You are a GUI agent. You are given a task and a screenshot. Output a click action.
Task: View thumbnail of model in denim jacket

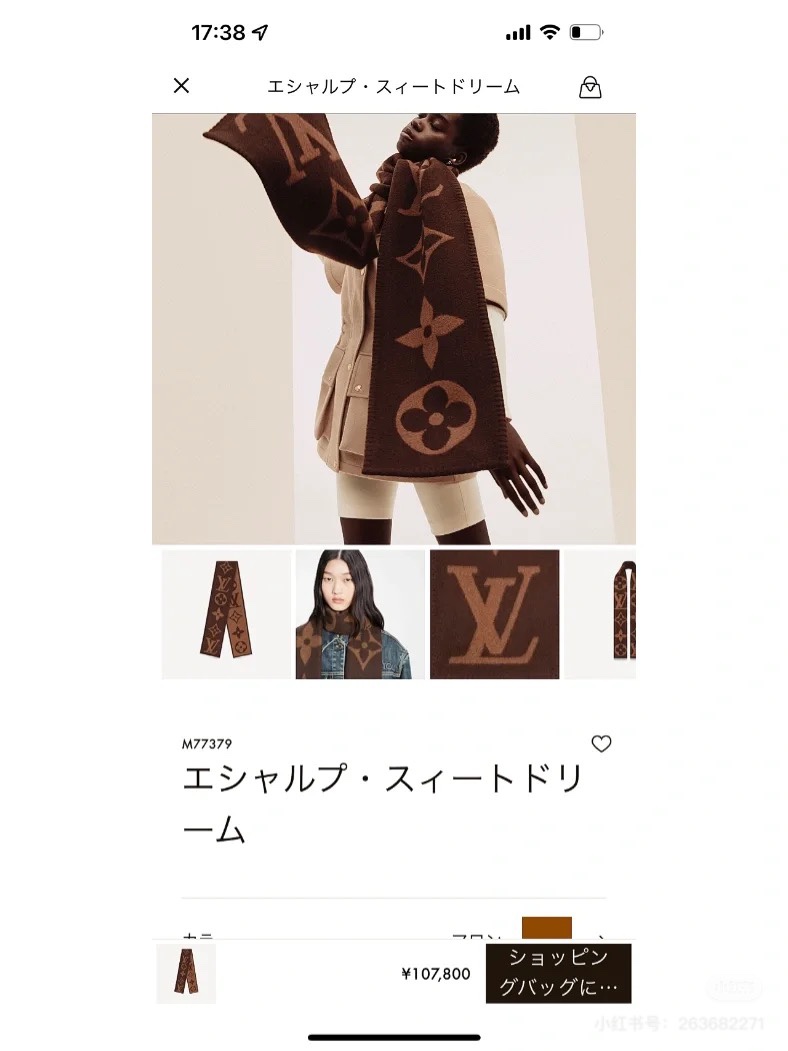[x=360, y=614]
